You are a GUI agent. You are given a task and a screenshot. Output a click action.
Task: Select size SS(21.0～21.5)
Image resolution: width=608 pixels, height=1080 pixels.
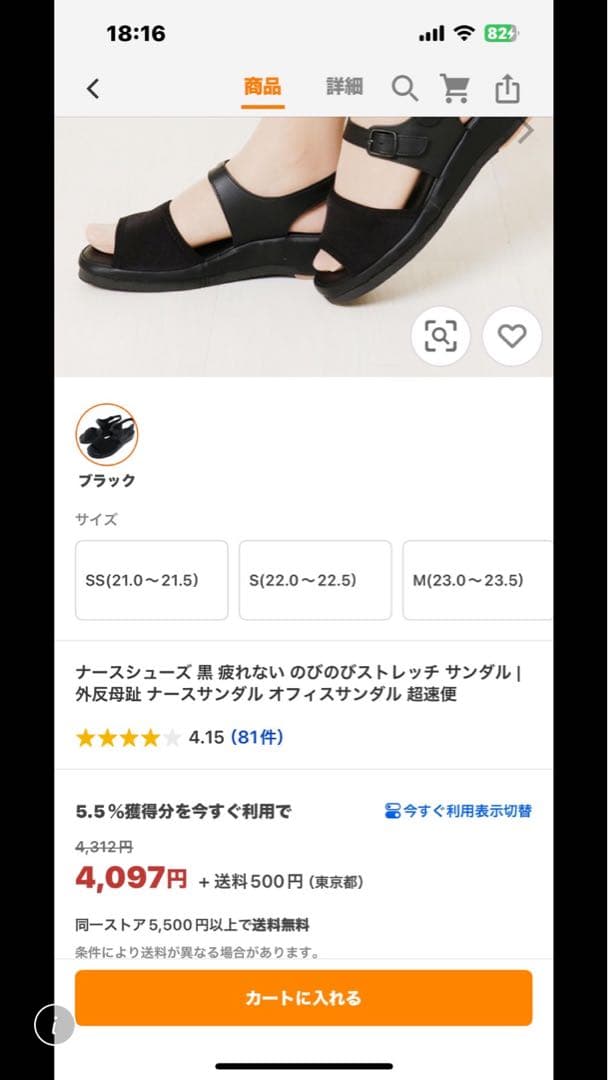click(x=152, y=580)
